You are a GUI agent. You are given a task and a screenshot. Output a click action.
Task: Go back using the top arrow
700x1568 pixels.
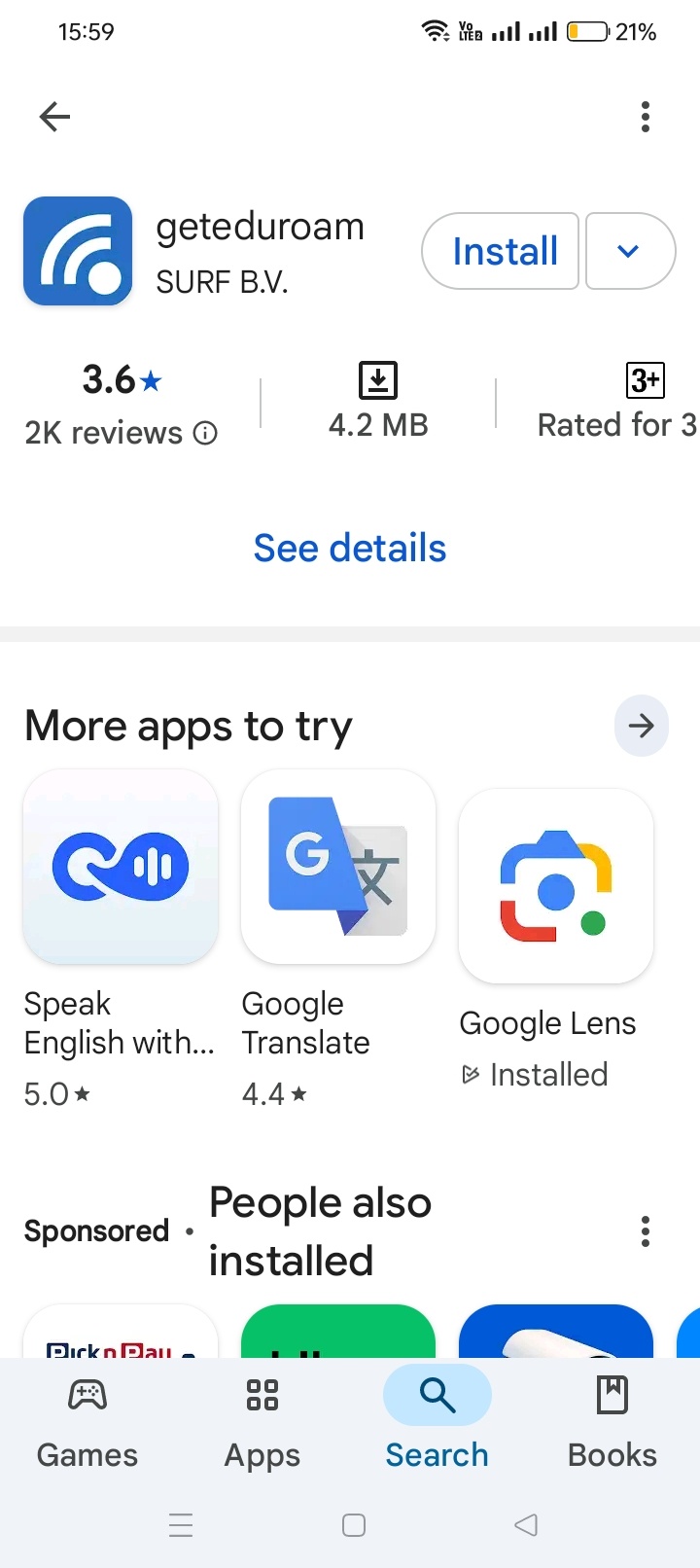[54, 118]
